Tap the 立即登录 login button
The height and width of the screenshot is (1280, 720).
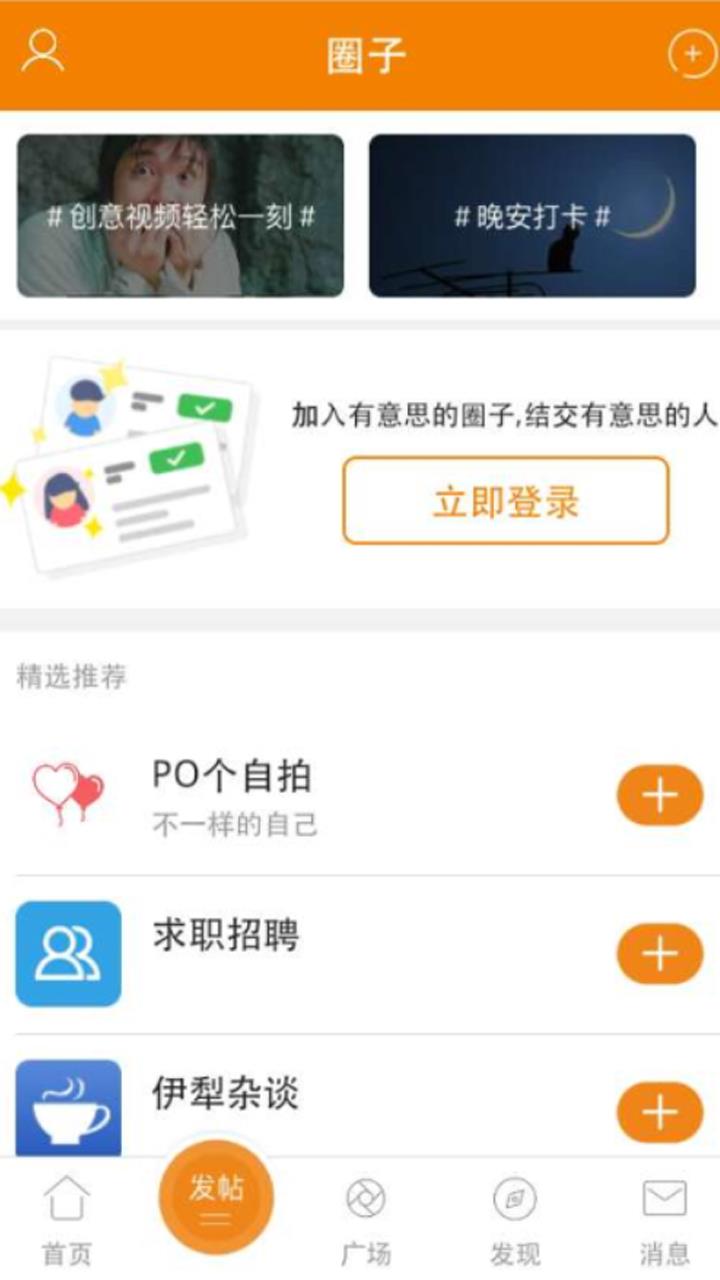coord(506,501)
